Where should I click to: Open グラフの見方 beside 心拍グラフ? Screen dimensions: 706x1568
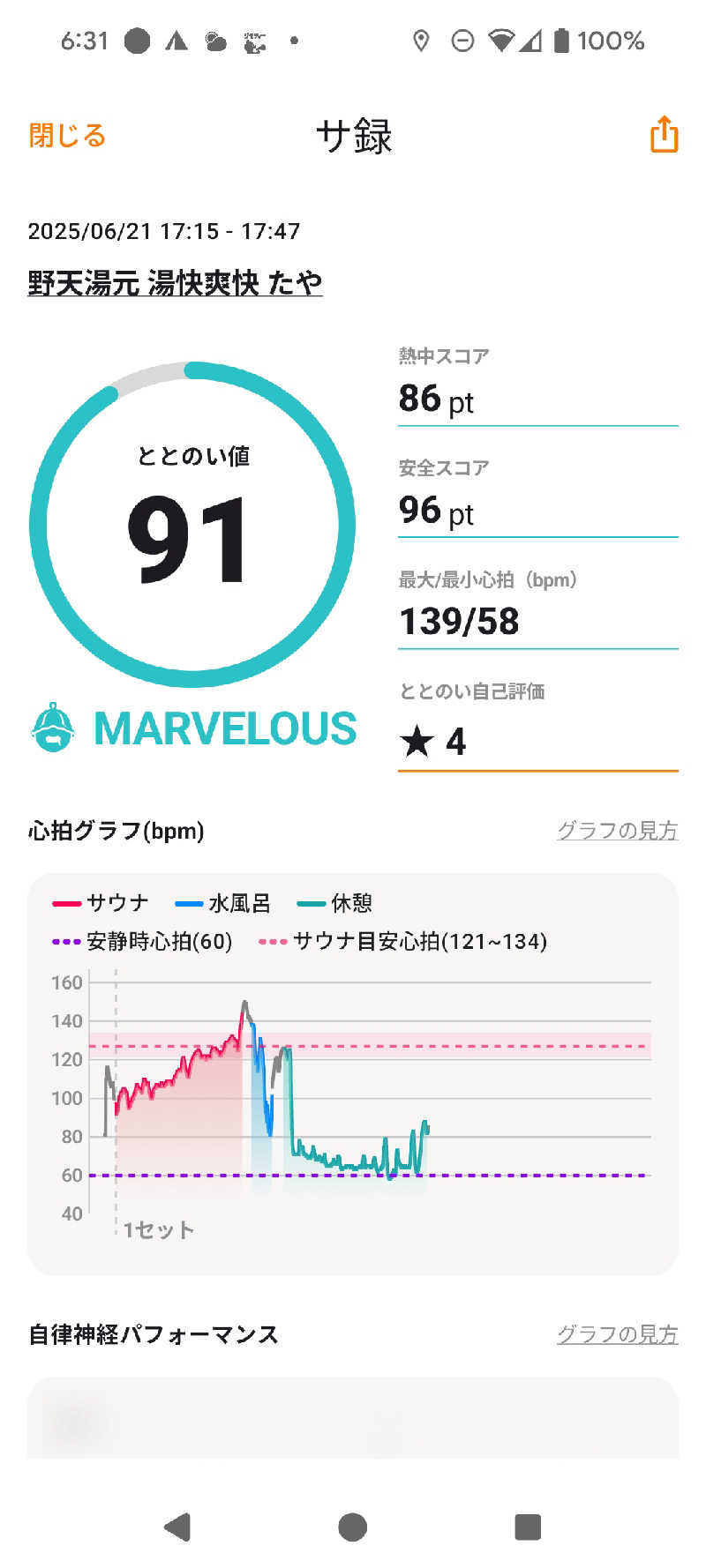617,831
